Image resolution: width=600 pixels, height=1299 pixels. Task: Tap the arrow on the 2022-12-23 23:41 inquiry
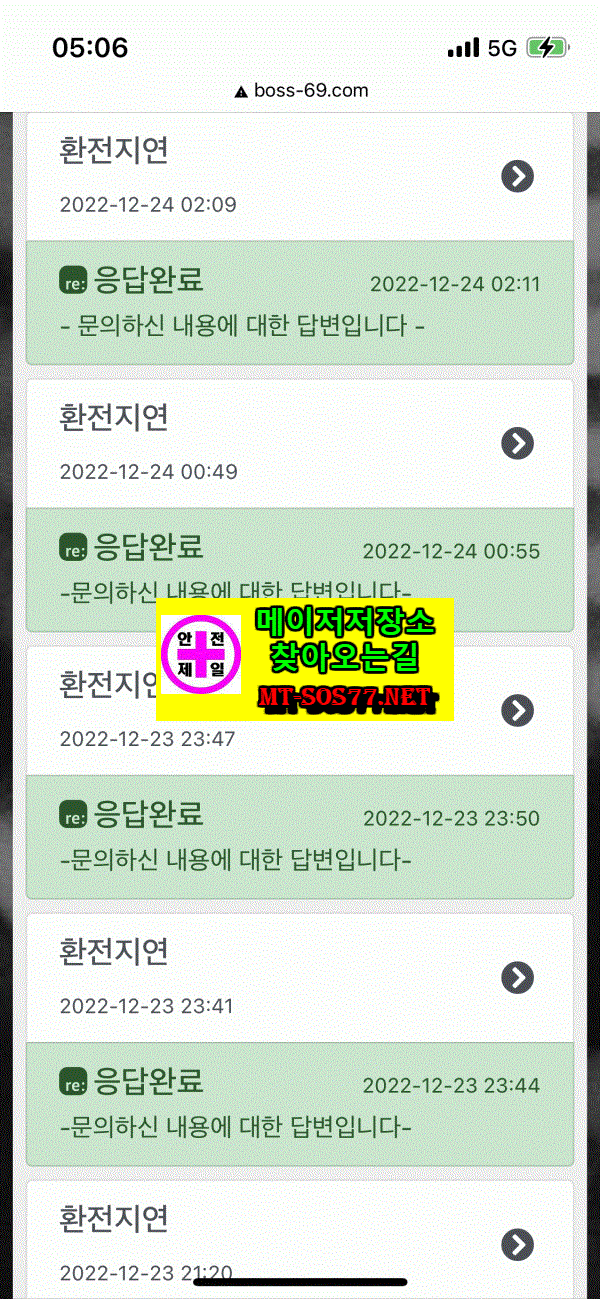point(517,977)
